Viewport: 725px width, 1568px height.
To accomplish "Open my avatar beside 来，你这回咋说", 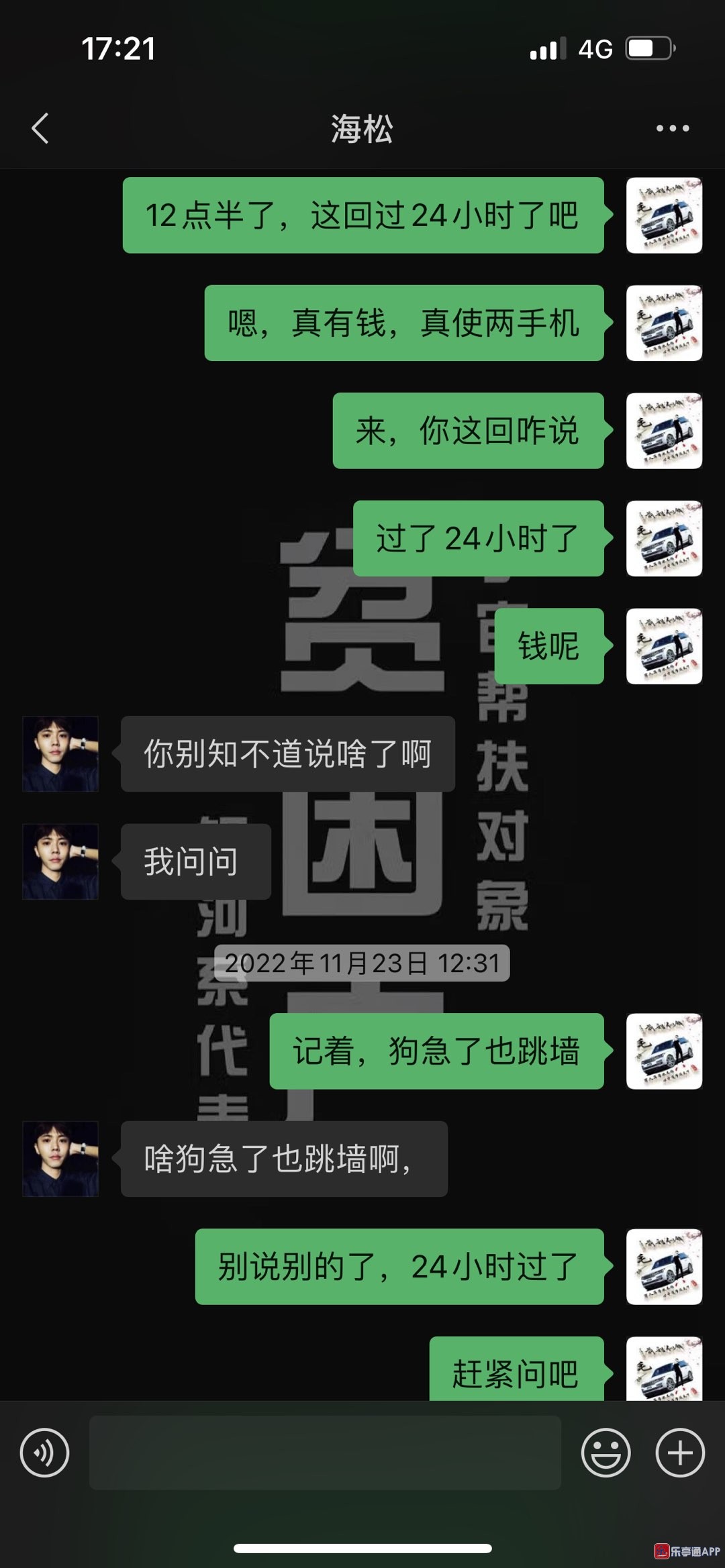I will [664, 431].
